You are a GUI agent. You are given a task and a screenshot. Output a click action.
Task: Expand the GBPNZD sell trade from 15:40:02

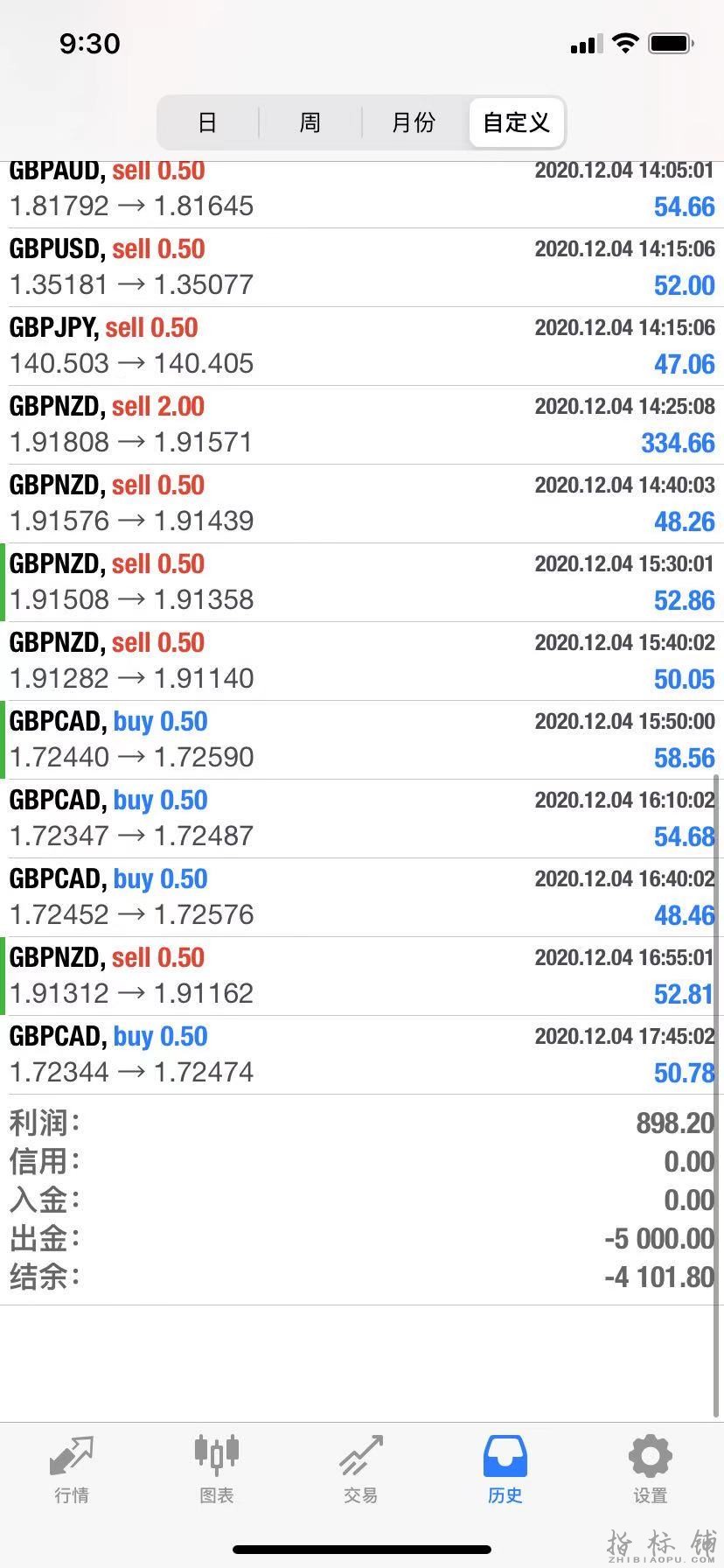[x=362, y=661]
